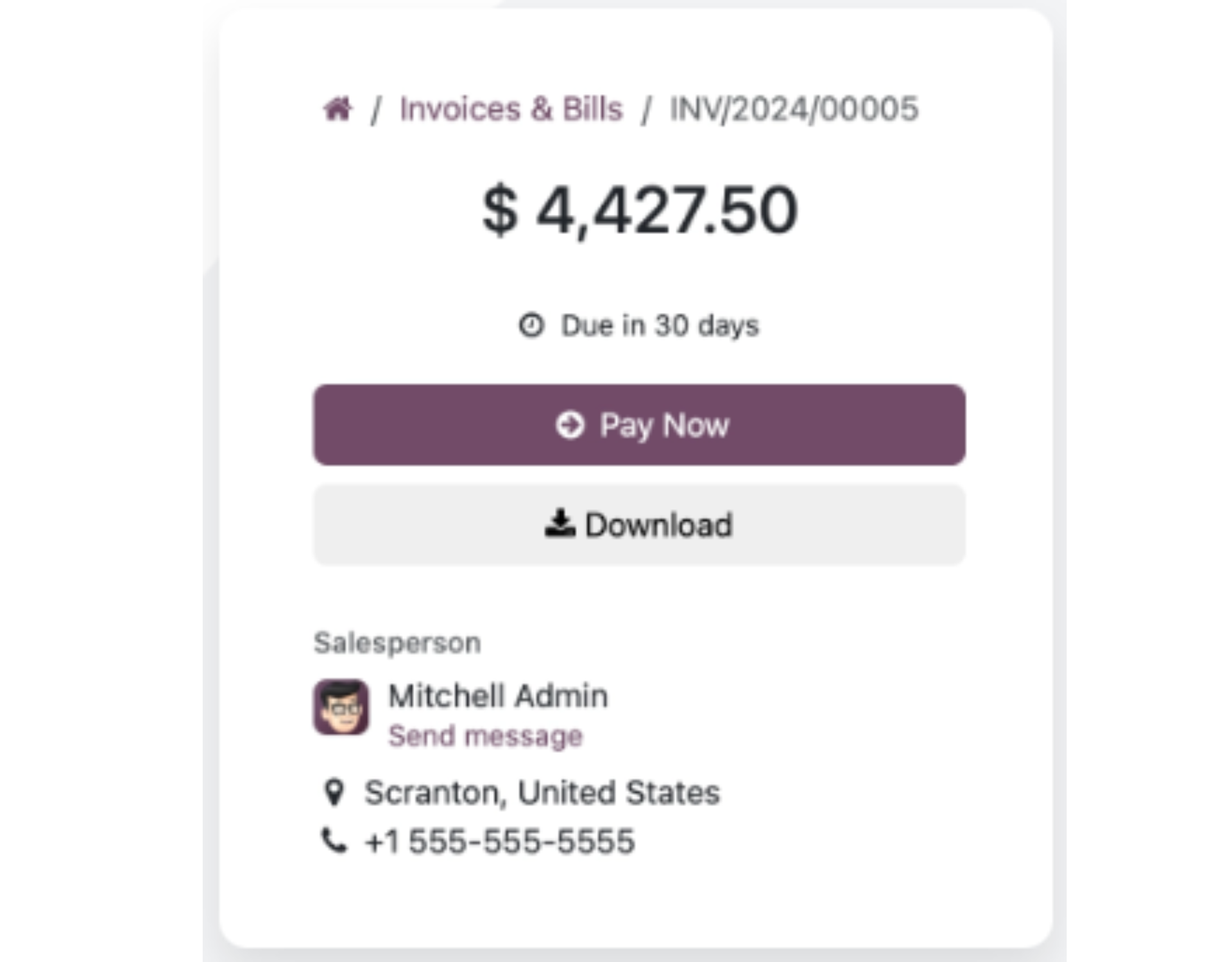Send message to Mitchell Admin

[485, 736]
